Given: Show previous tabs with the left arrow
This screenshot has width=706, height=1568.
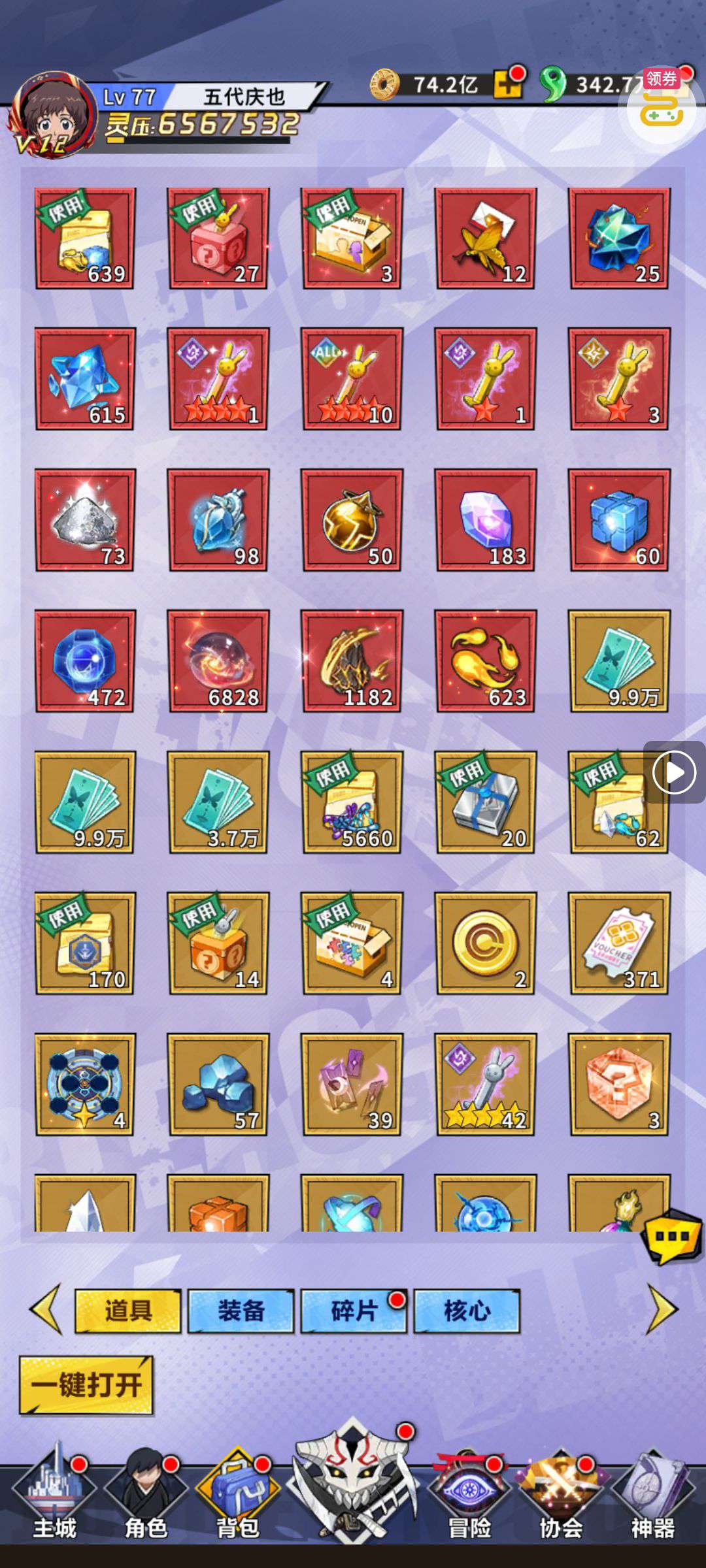Looking at the screenshot, I should click(46, 1309).
